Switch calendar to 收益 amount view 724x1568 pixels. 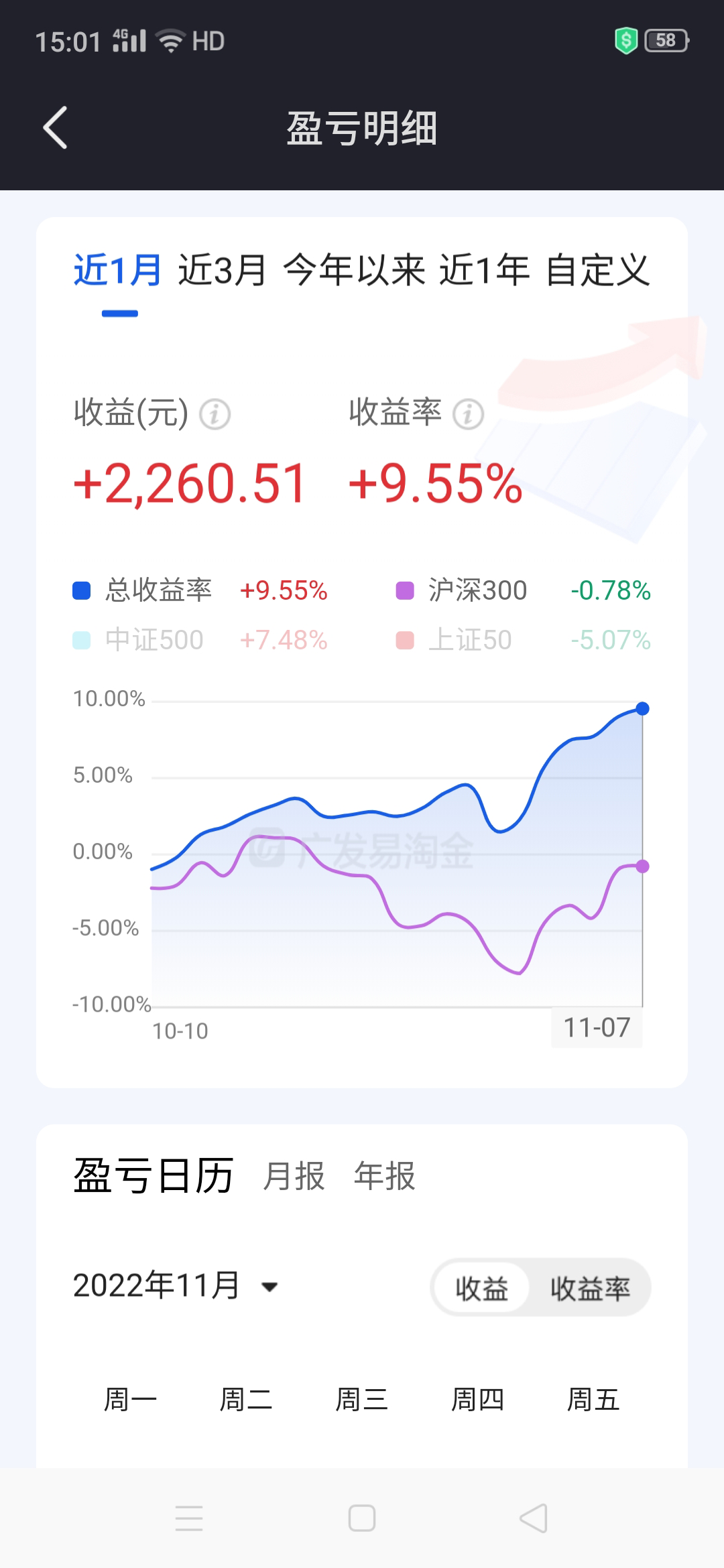pos(481,1288)
